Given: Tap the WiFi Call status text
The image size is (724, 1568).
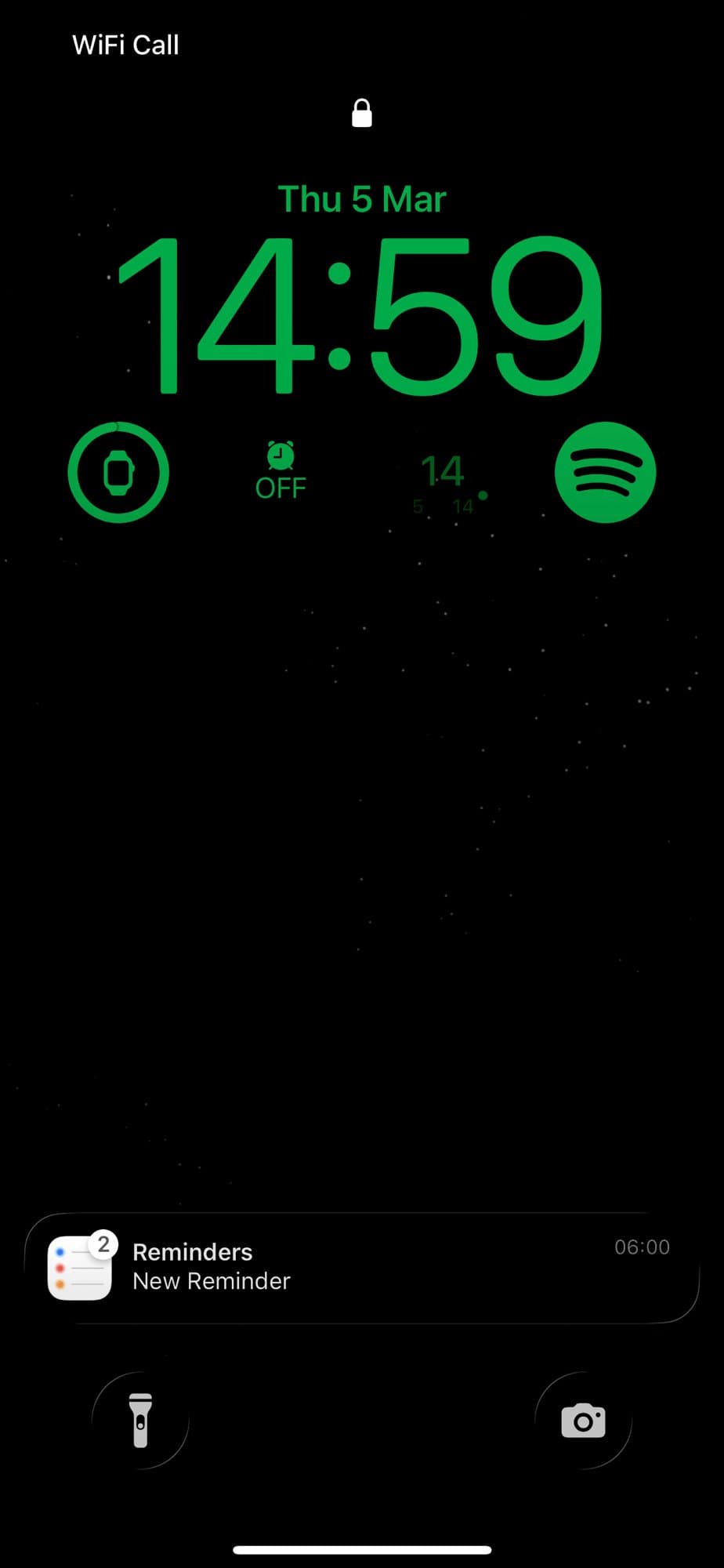Looking at the screenshot, I should pyautogui.click(x=125, y=45).
